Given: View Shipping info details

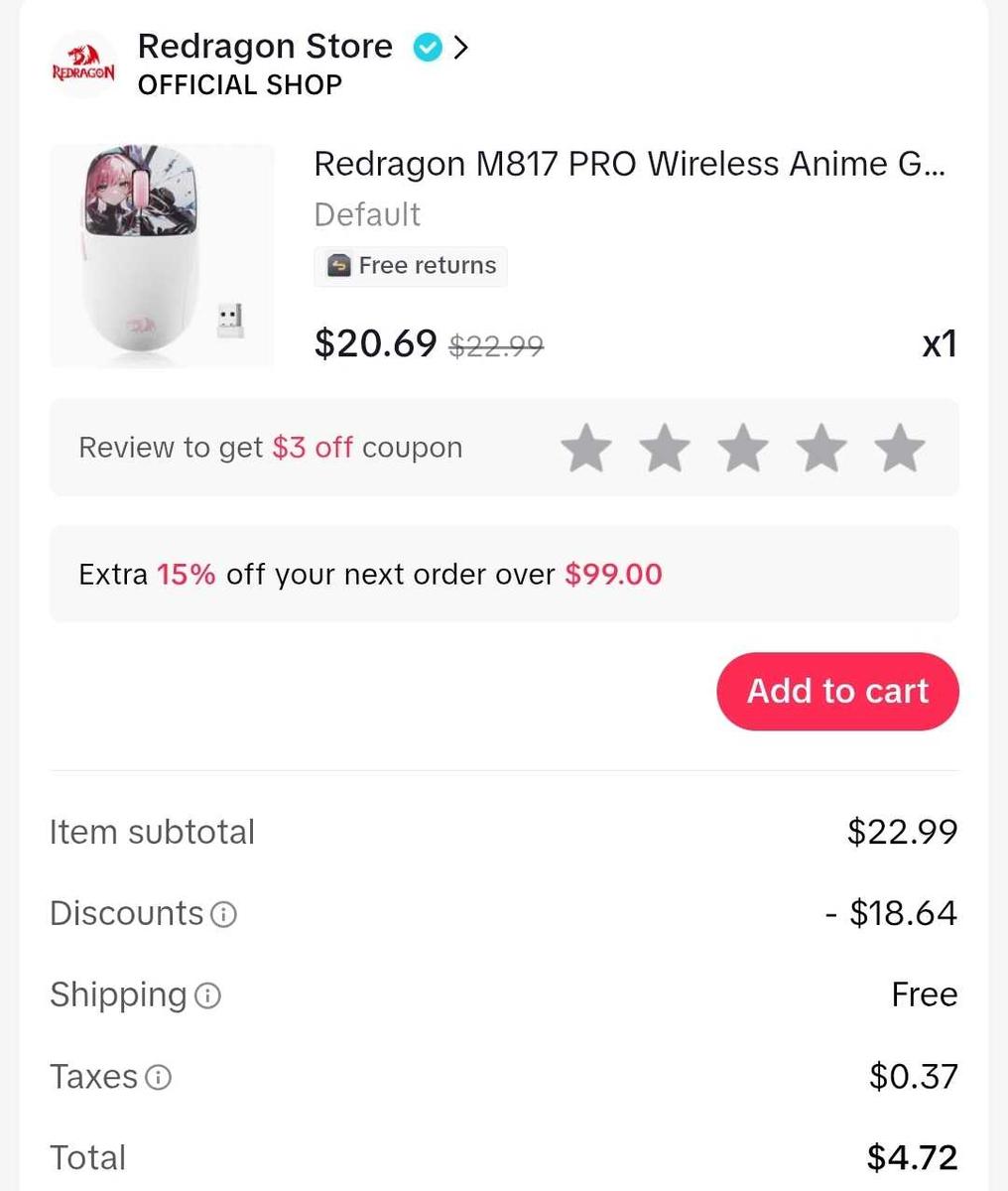Looking at the screenshot, I should point(208,995).
